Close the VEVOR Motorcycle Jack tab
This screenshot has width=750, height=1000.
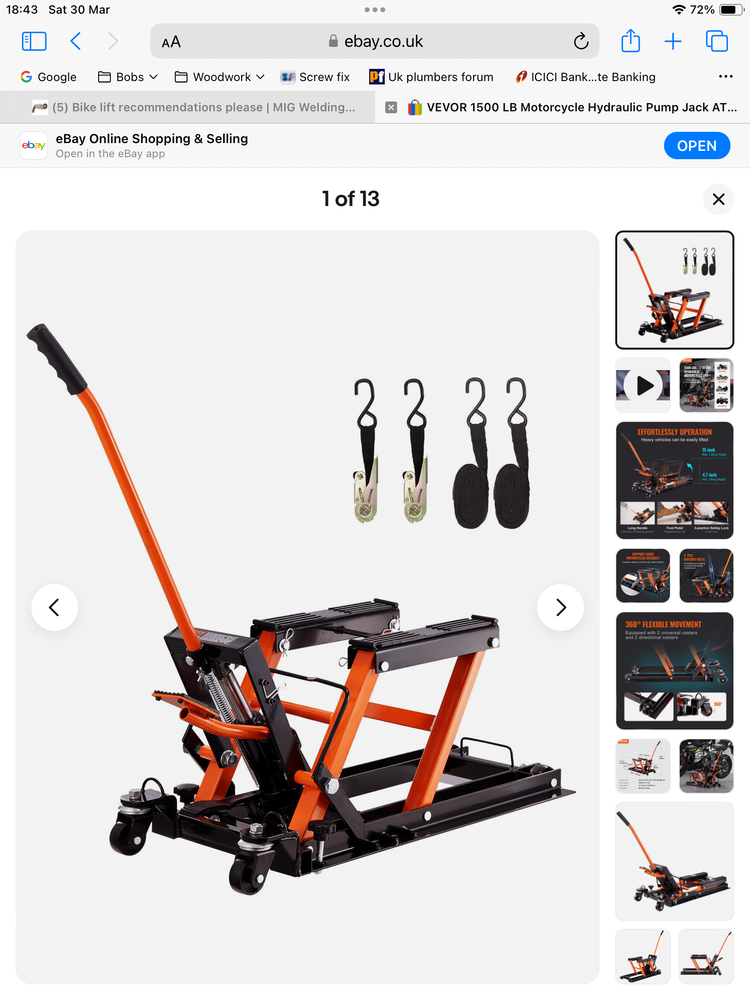click(x=391, y=107)
